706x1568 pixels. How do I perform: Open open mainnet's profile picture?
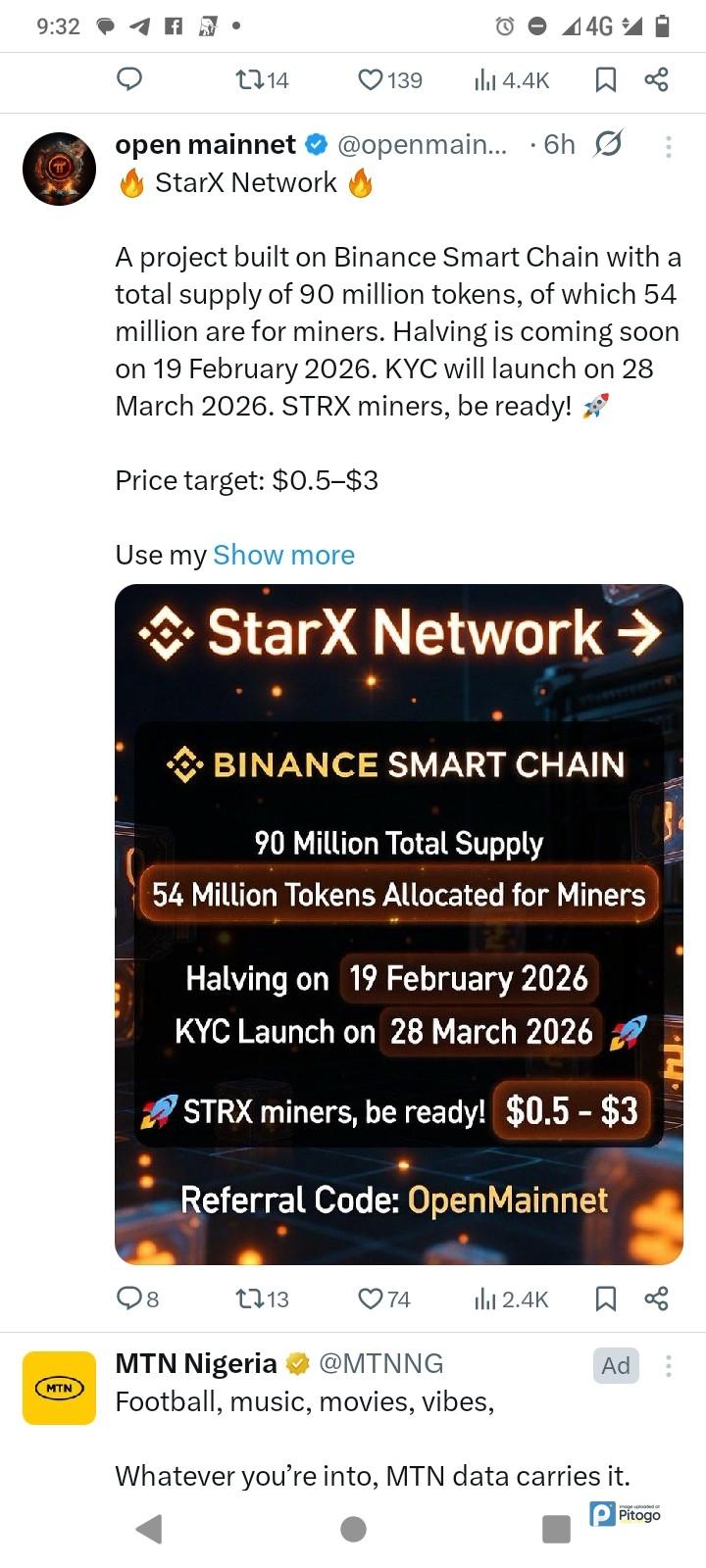(59, 169)
